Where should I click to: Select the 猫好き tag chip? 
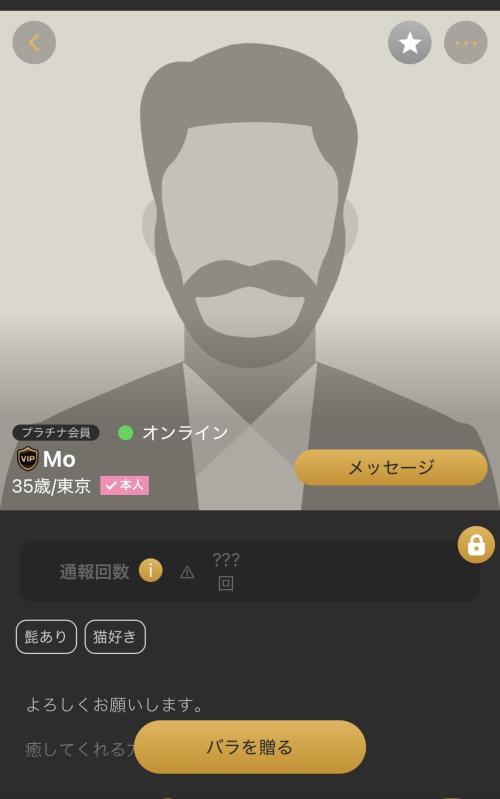pyautogui.click(x=115, y=636)
